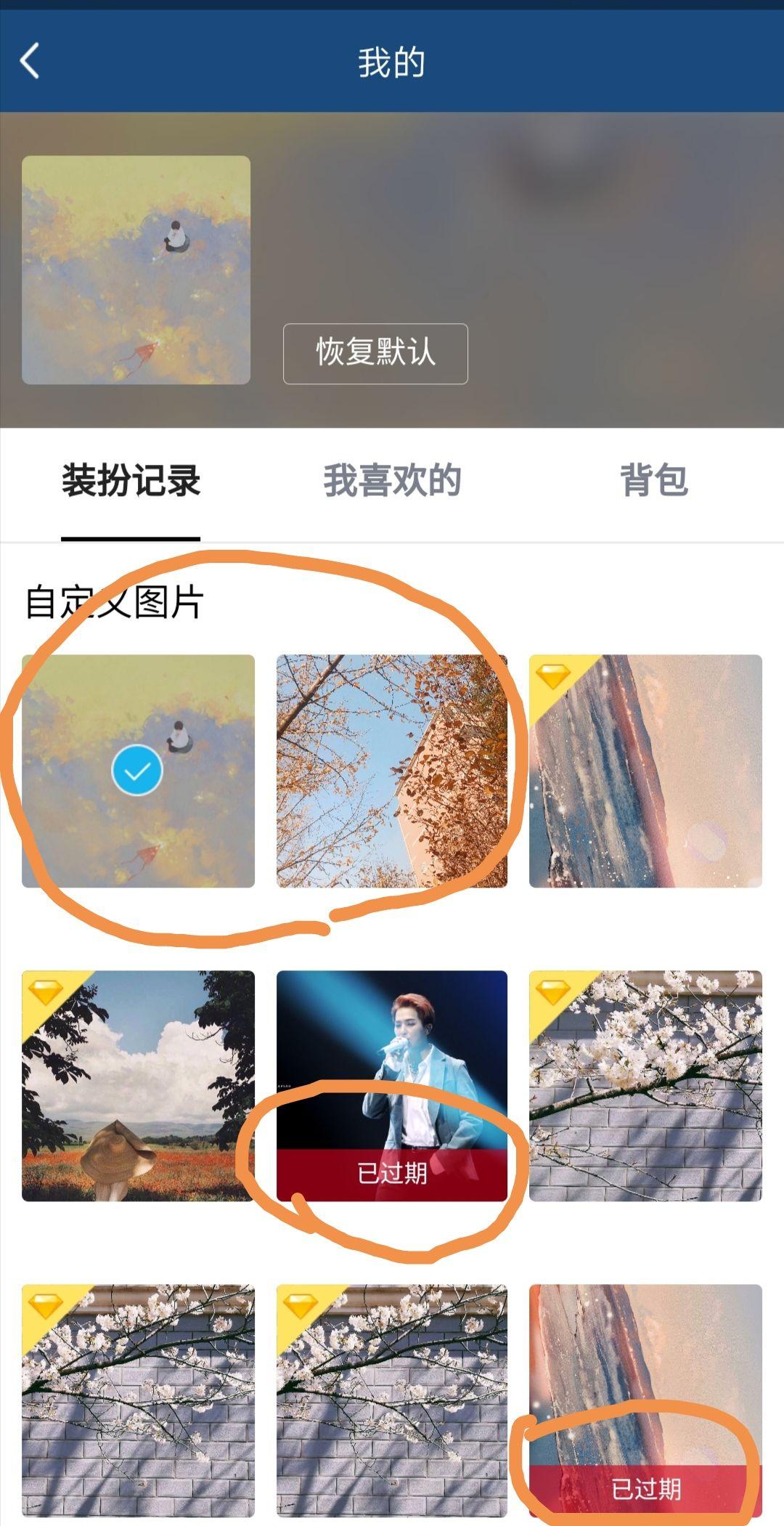The image size is (784, 1526).
Task: Stay on the 装扮记录 tab
Action: pyautogui.click(x=131, y=479)
